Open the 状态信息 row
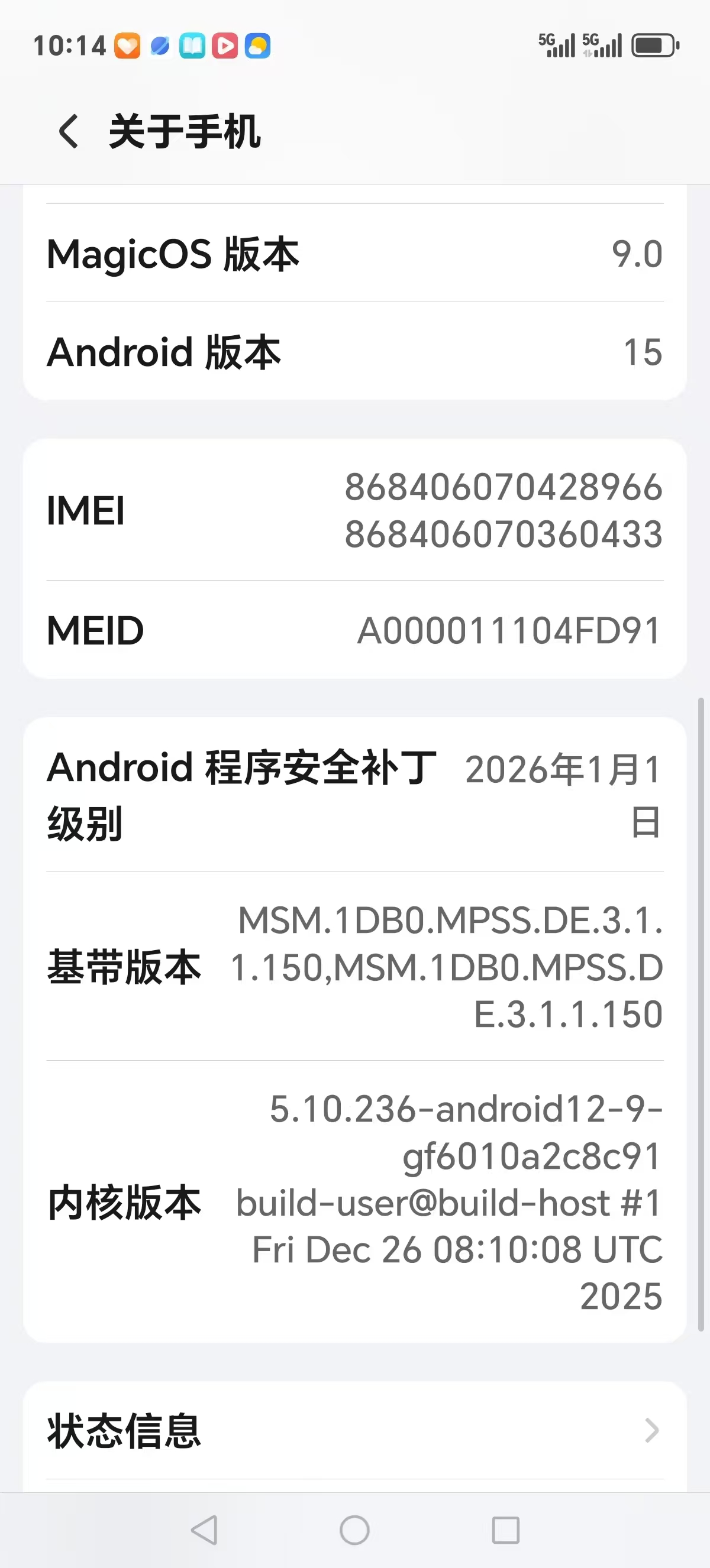 [x=354, y=1430]
